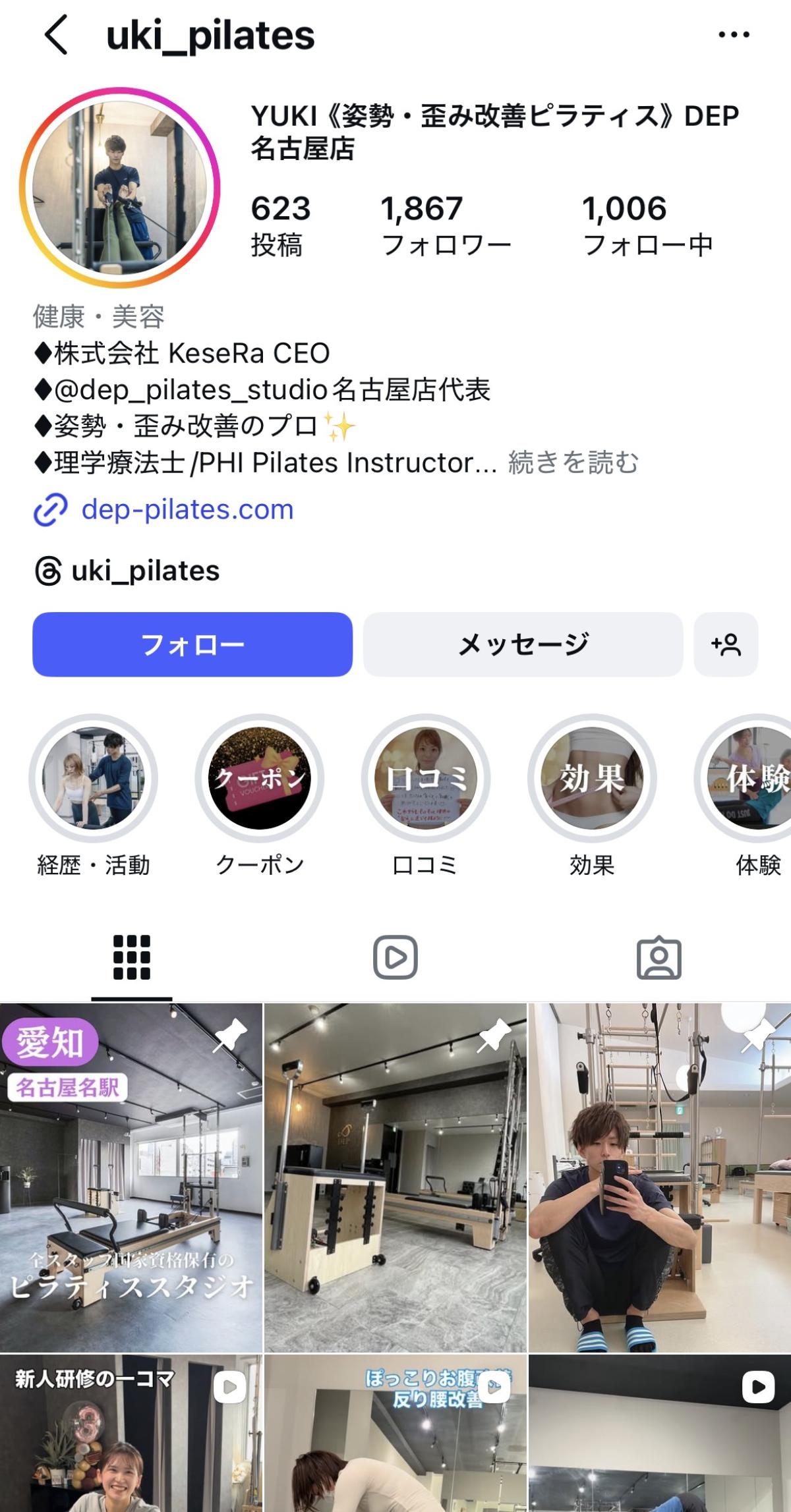Open the 効果 story highlight

[x=592, y=779]
